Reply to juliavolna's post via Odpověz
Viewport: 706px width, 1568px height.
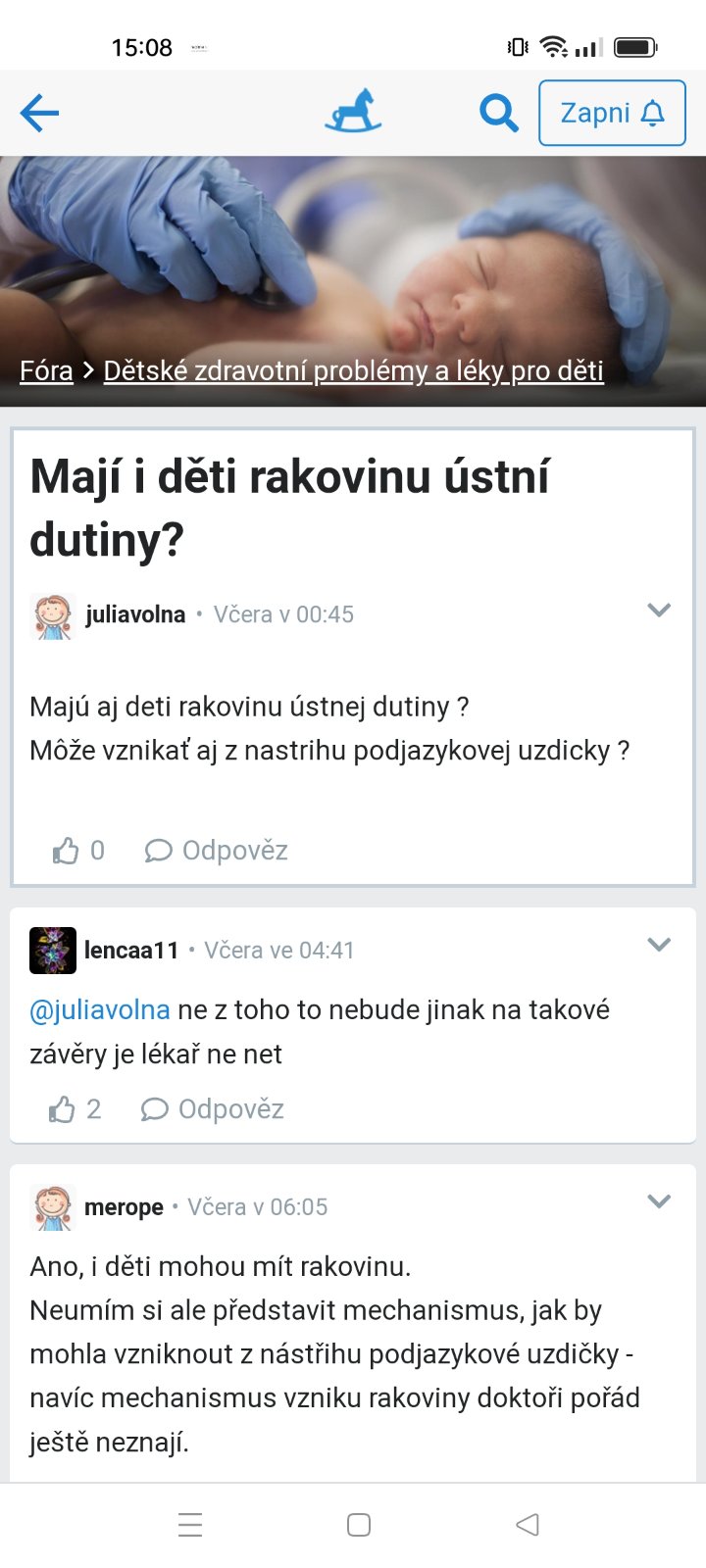(x=217, y=850)
